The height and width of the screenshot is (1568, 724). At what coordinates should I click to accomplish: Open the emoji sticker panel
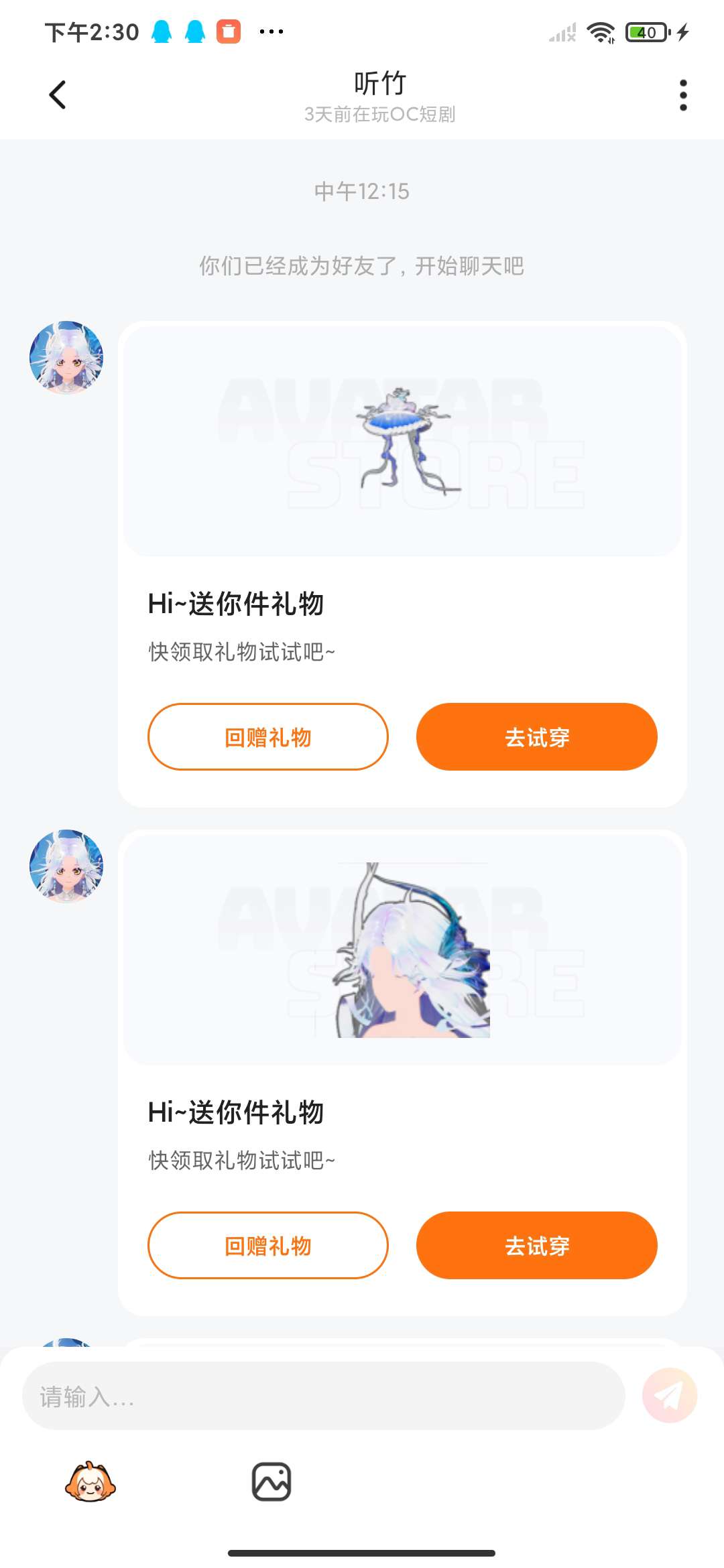click(x=90, y=1482)
